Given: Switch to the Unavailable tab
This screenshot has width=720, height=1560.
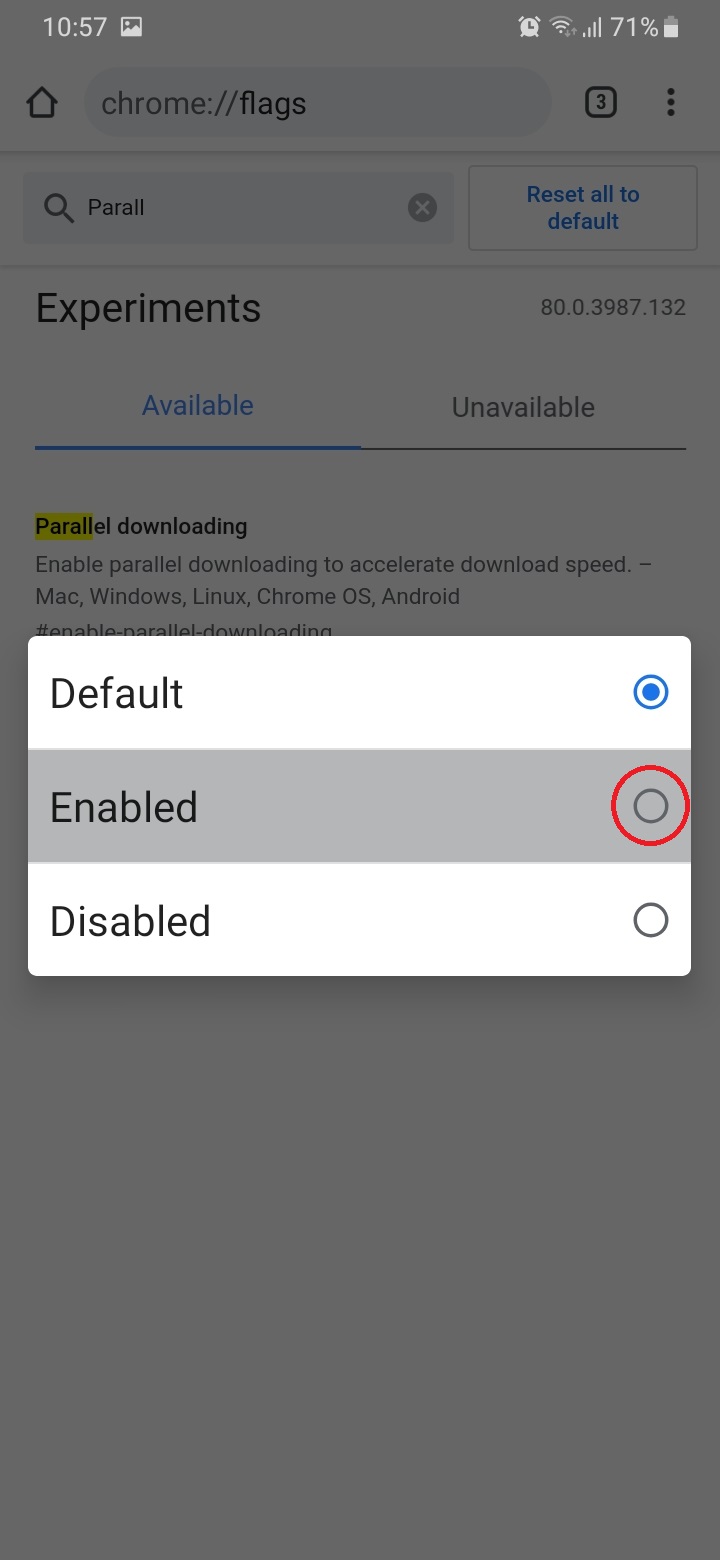Looking at the screenshot, I should [523, 407].
